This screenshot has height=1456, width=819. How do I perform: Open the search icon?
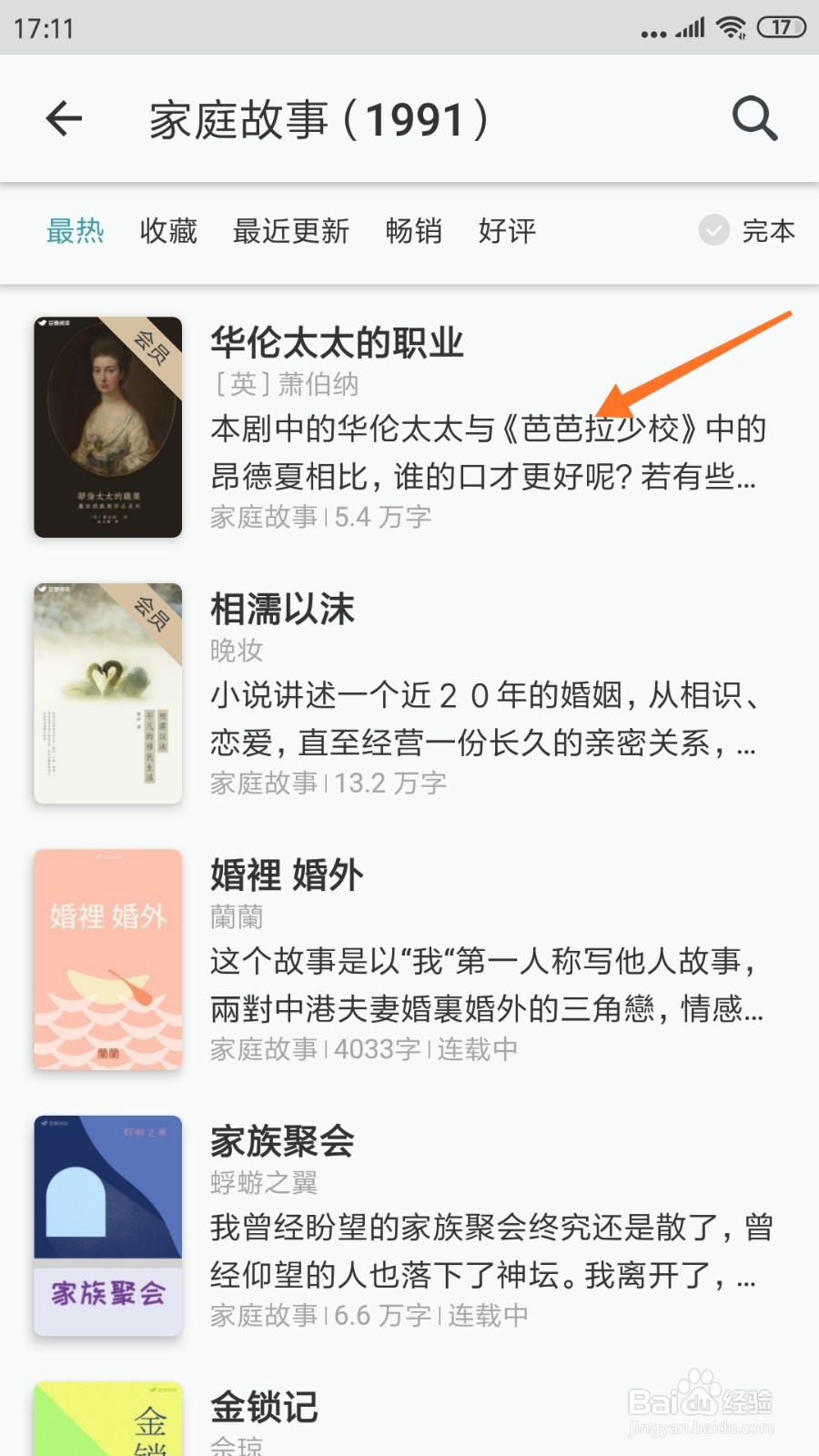click(x=753, y=118)
